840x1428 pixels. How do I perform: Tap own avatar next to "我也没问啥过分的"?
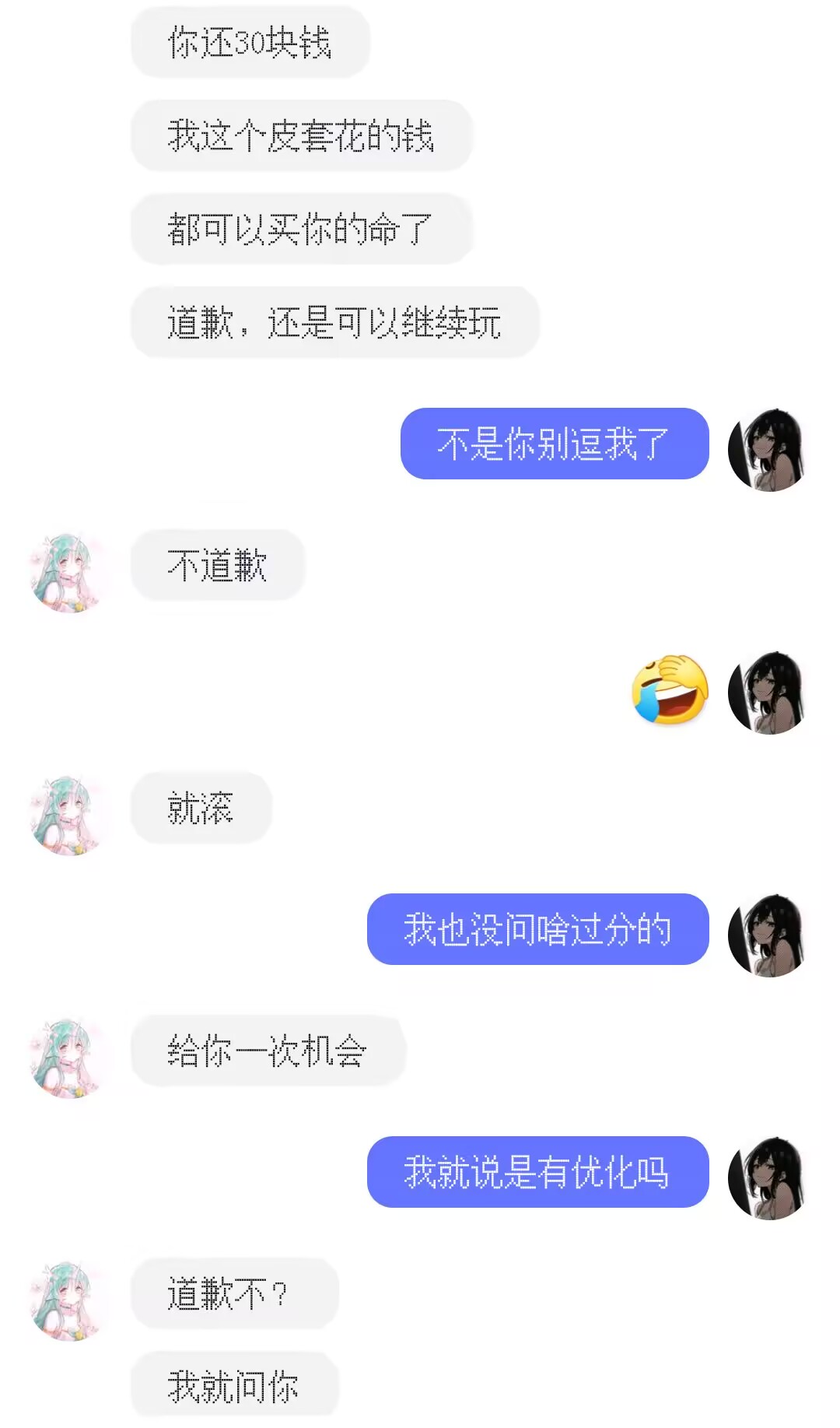(x=768, y=935)
